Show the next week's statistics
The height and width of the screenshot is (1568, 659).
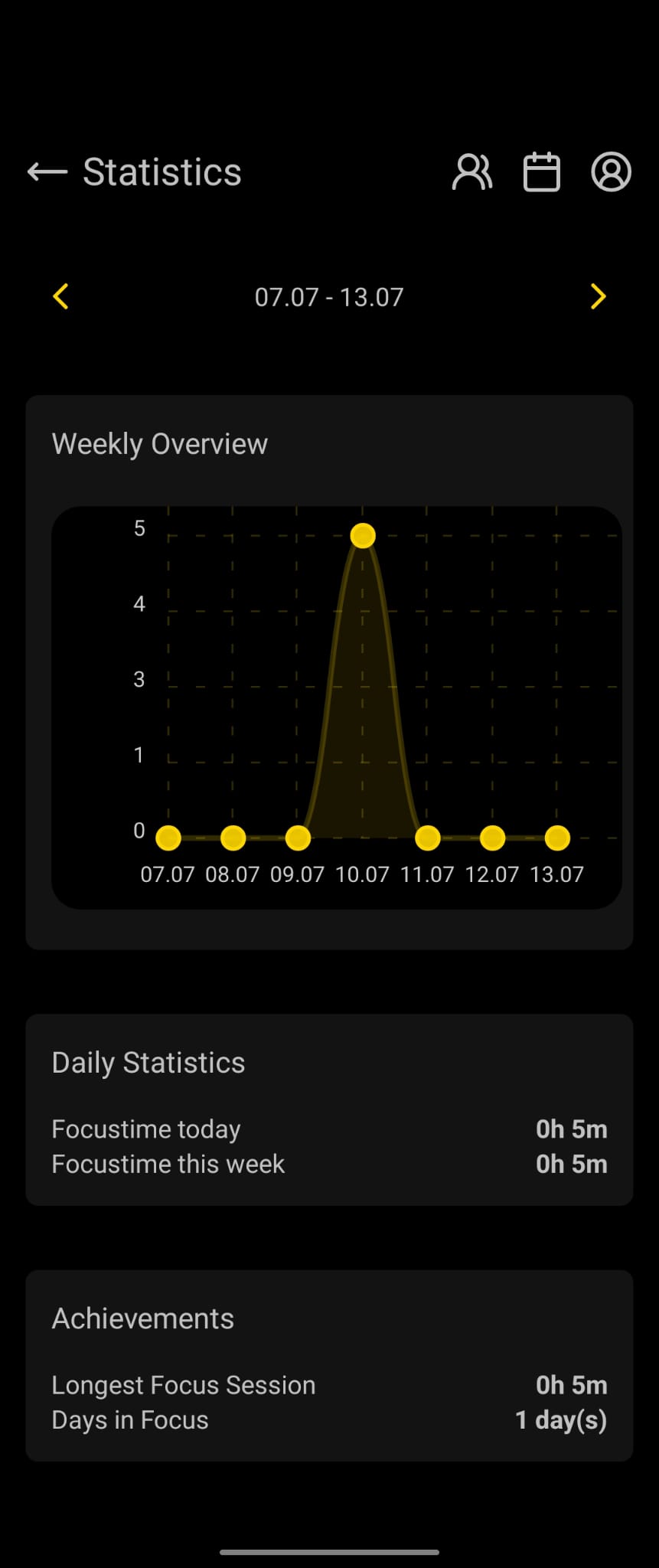click(x=598, y=296)
